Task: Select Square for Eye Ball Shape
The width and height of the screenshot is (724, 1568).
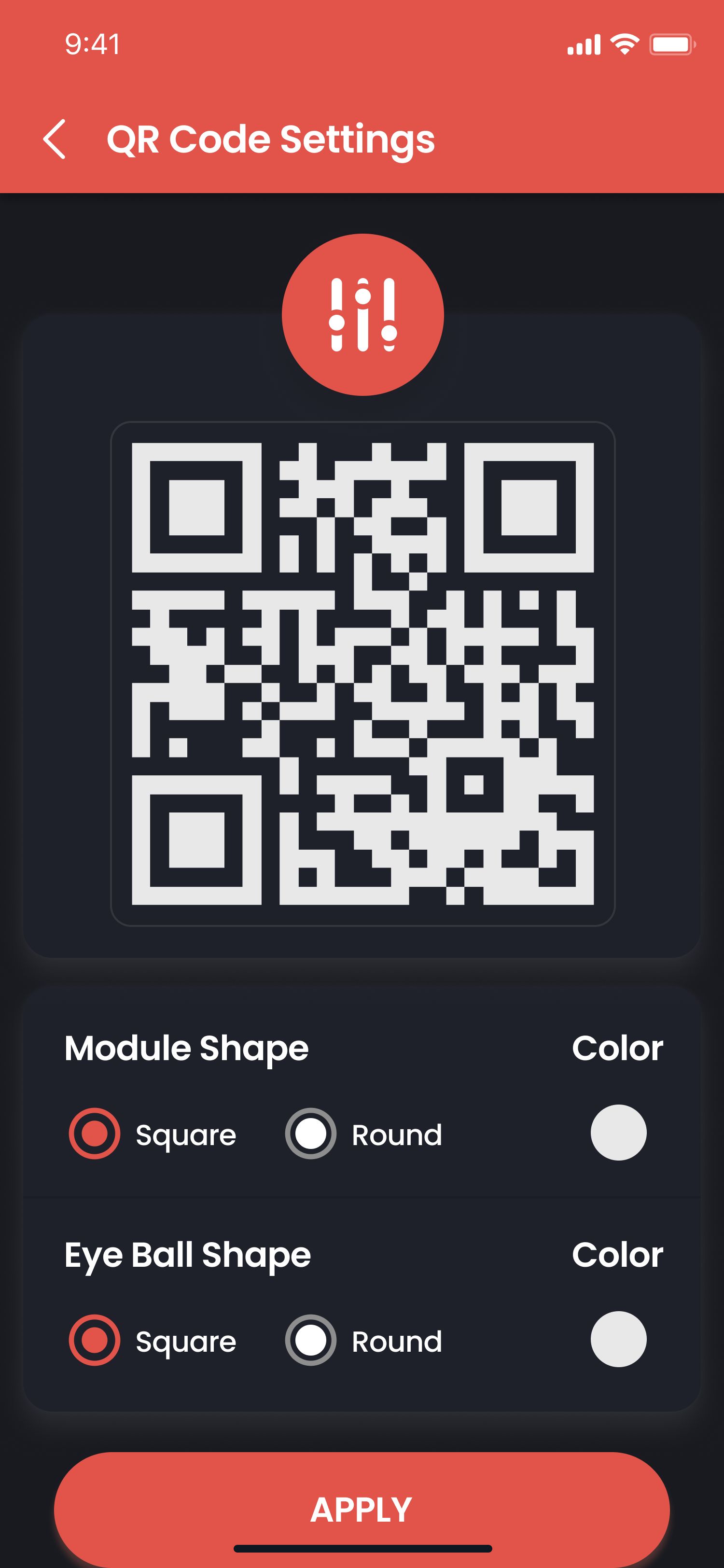Action: [94, 1340]
